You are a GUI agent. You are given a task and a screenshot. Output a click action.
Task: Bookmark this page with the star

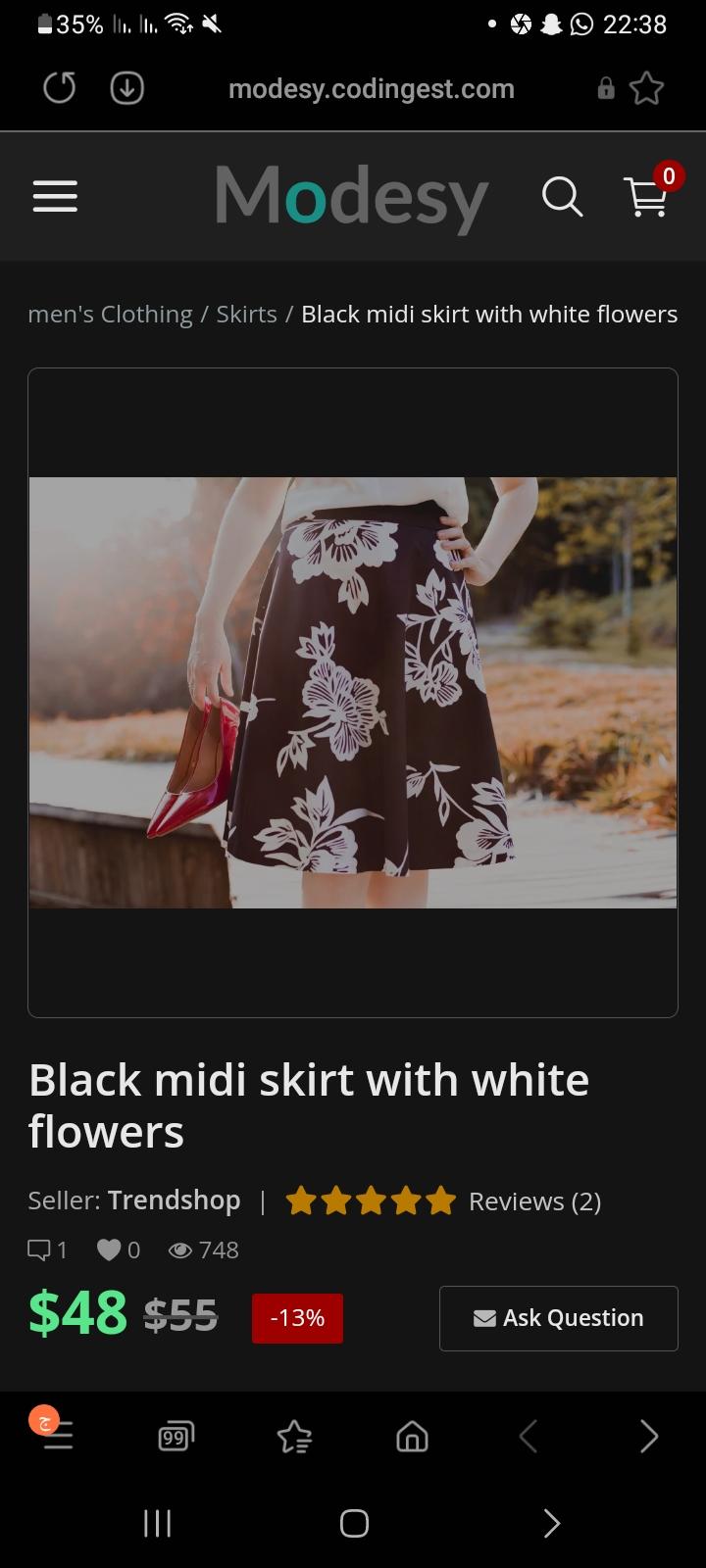click(646, 89)
